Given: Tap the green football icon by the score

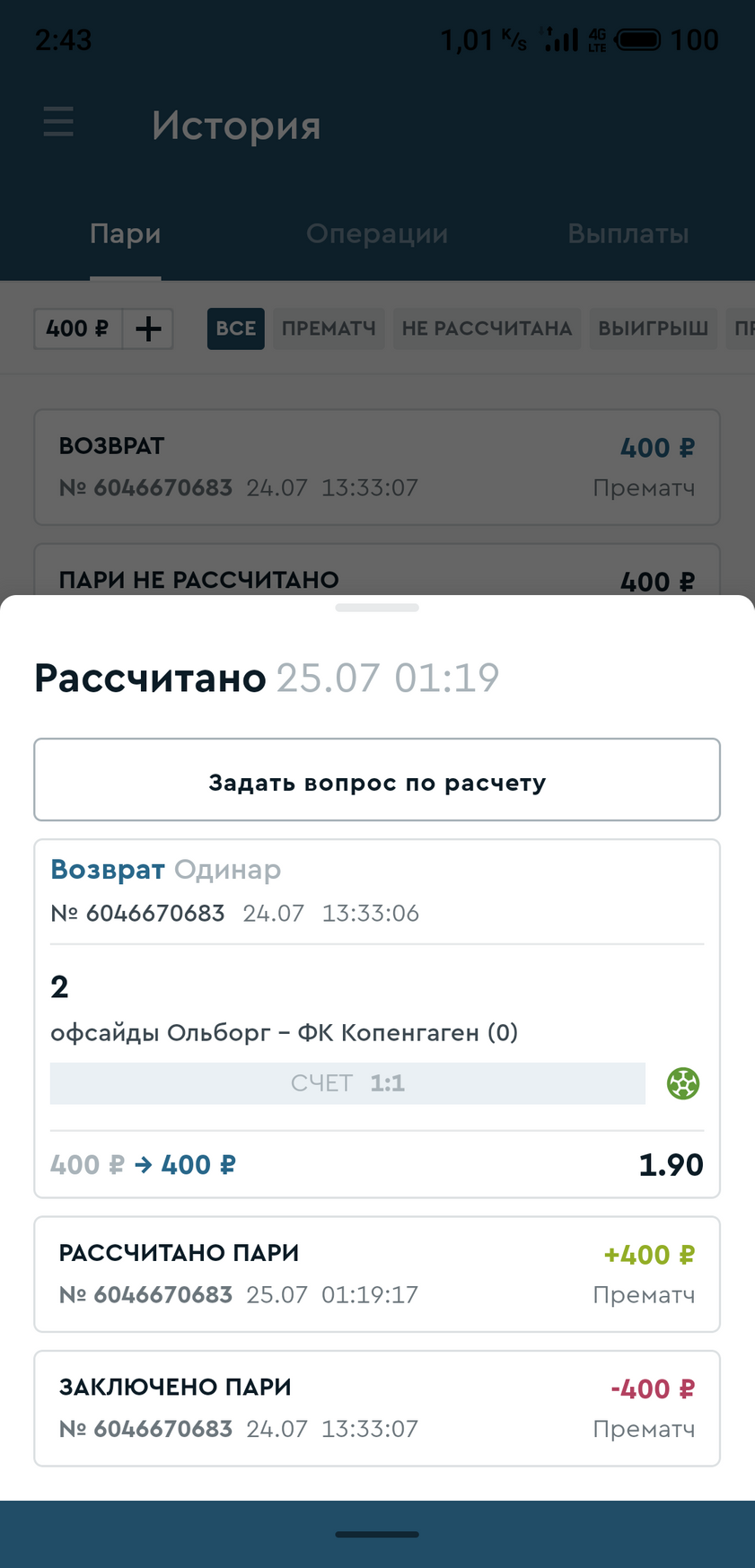Looking at the screenshot, I should (x=683, y=1083).
